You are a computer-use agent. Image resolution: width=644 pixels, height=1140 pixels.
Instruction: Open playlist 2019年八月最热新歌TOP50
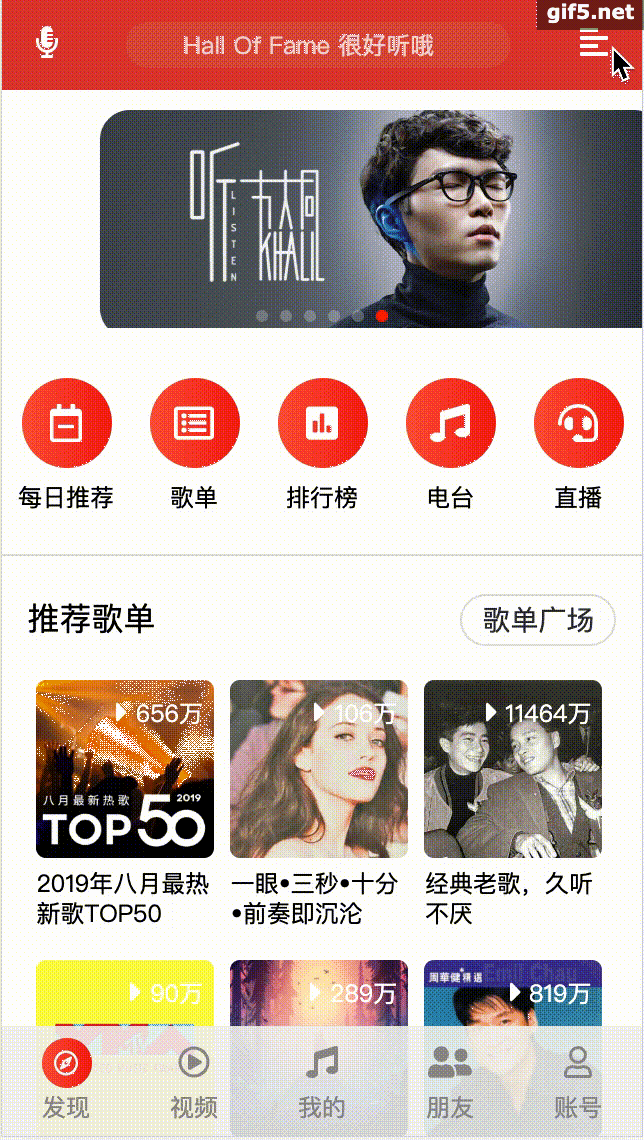point(125,769)
